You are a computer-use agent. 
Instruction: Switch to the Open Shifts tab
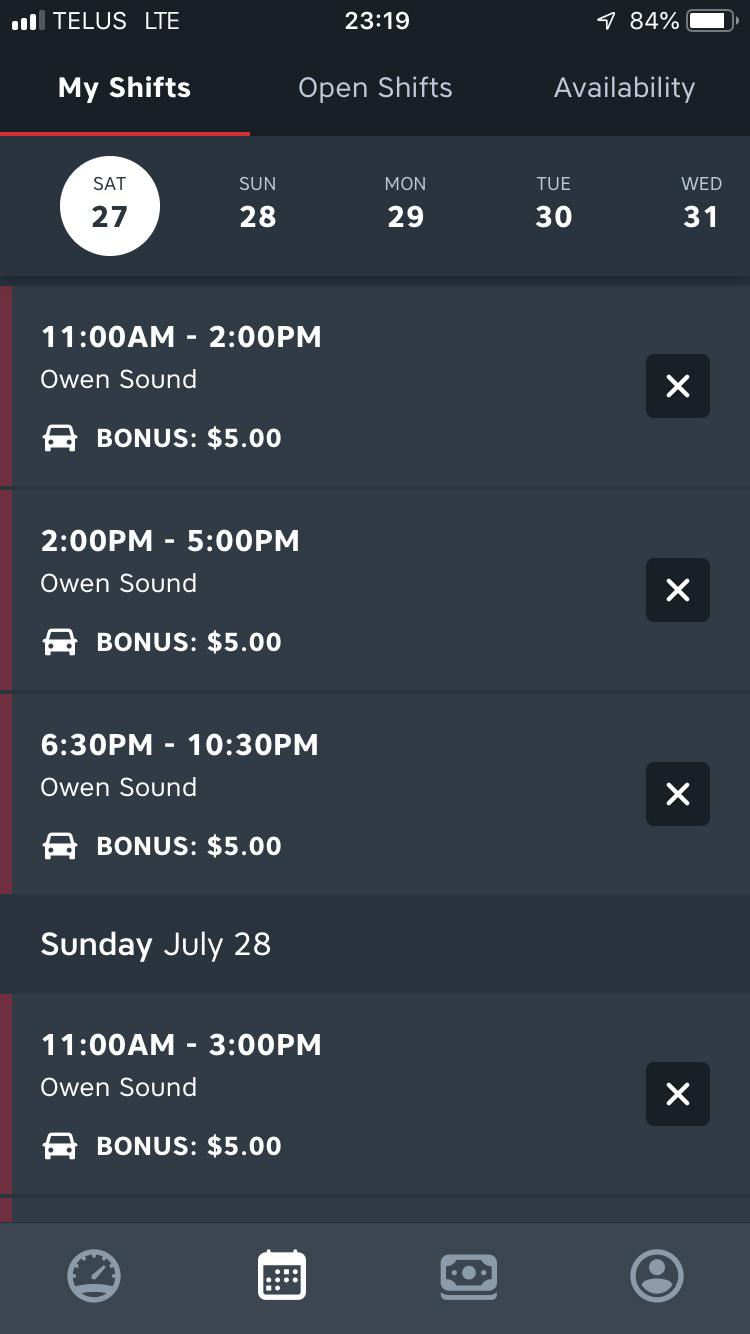(375, 88)
